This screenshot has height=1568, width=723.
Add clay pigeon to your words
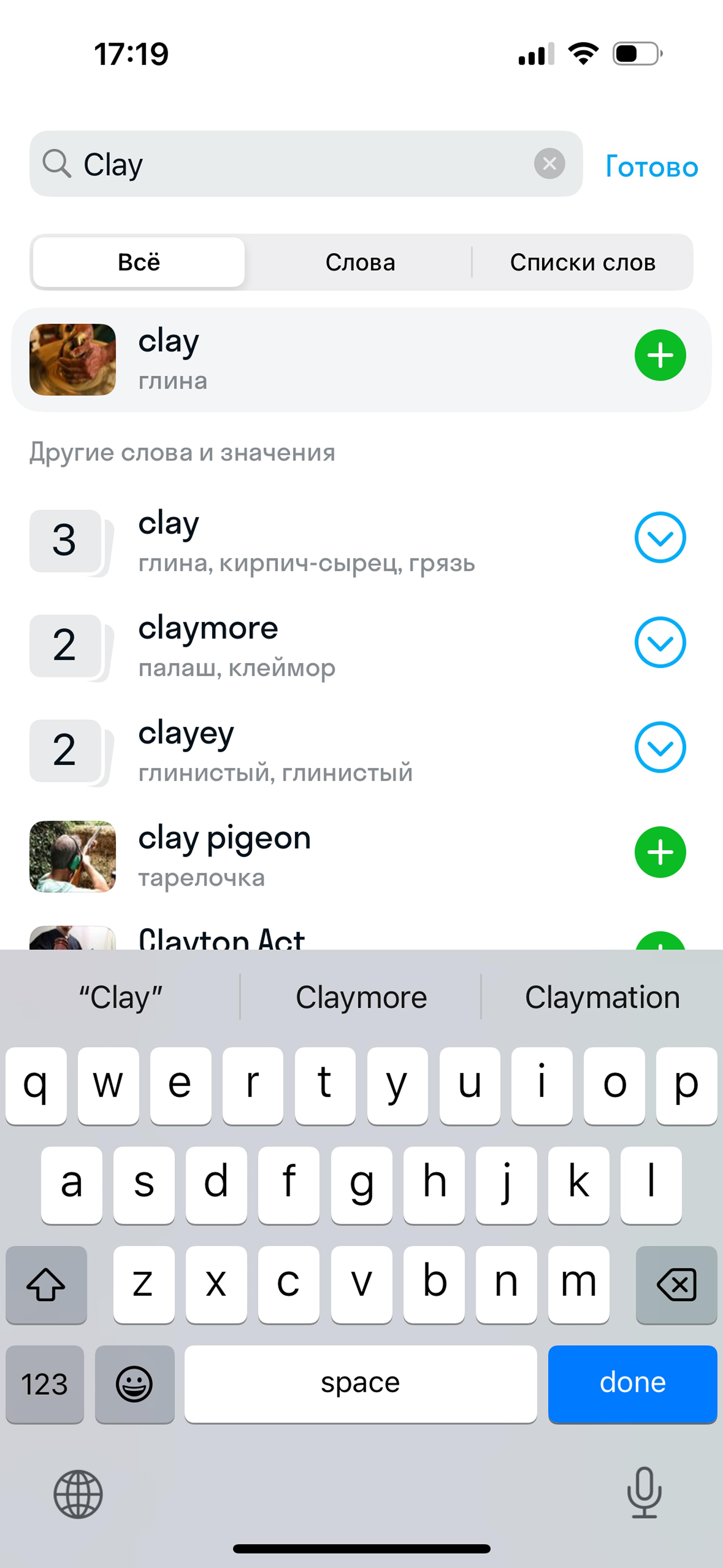coord(660,852)
